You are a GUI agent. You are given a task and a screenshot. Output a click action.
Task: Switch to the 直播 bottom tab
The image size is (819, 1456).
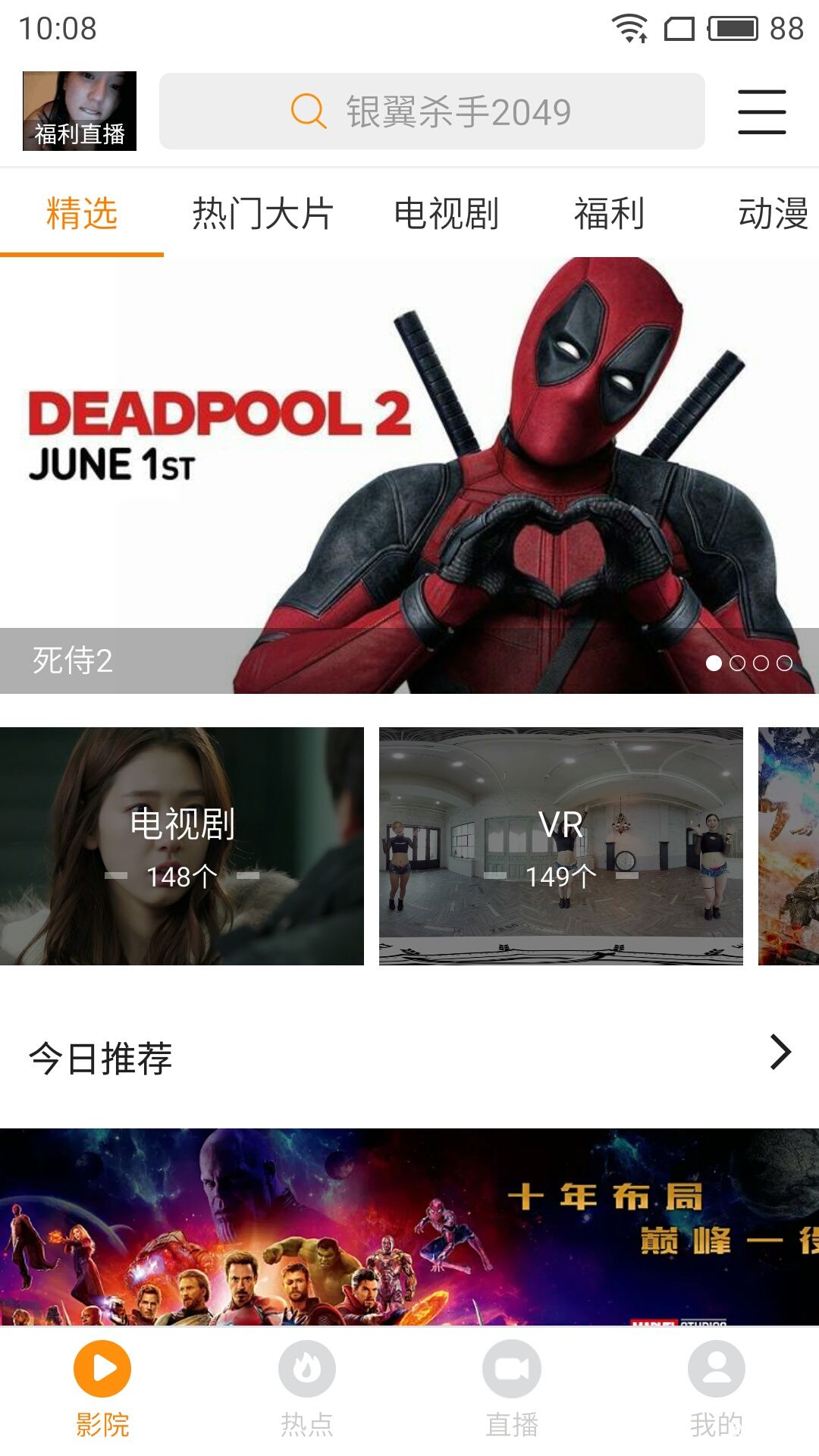point(512,1388)
